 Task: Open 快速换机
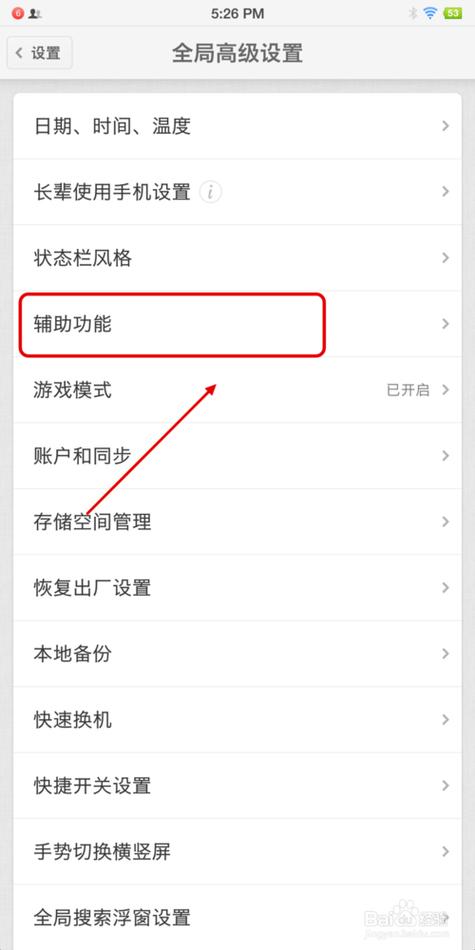238,720
